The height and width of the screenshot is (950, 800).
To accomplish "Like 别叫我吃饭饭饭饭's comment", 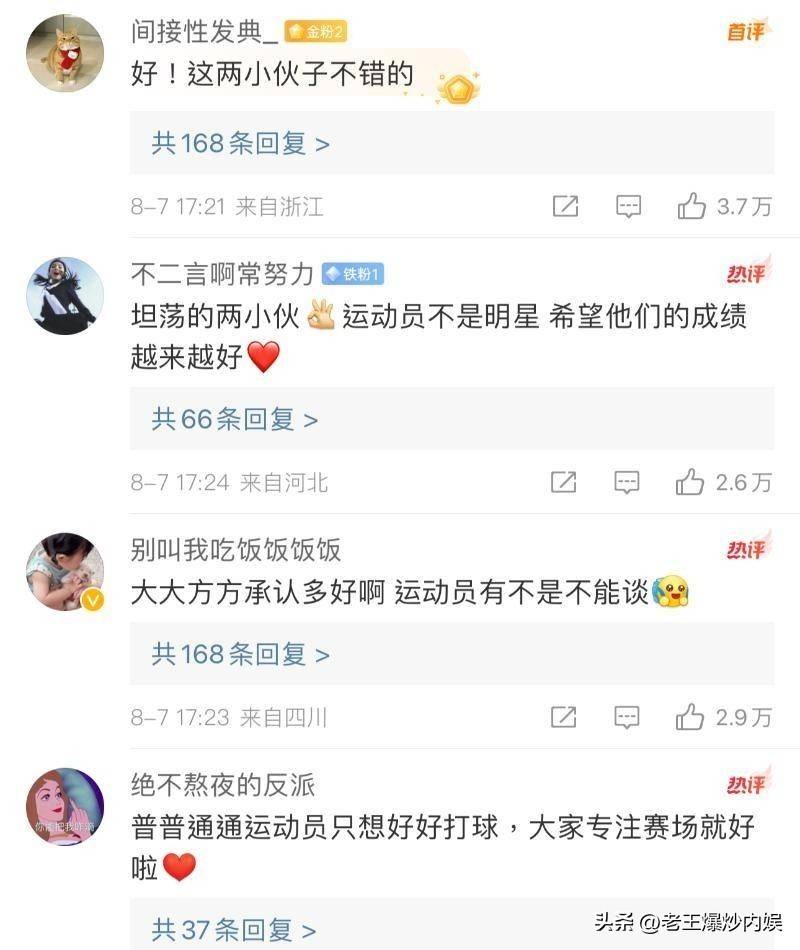I will click(691, 717).
